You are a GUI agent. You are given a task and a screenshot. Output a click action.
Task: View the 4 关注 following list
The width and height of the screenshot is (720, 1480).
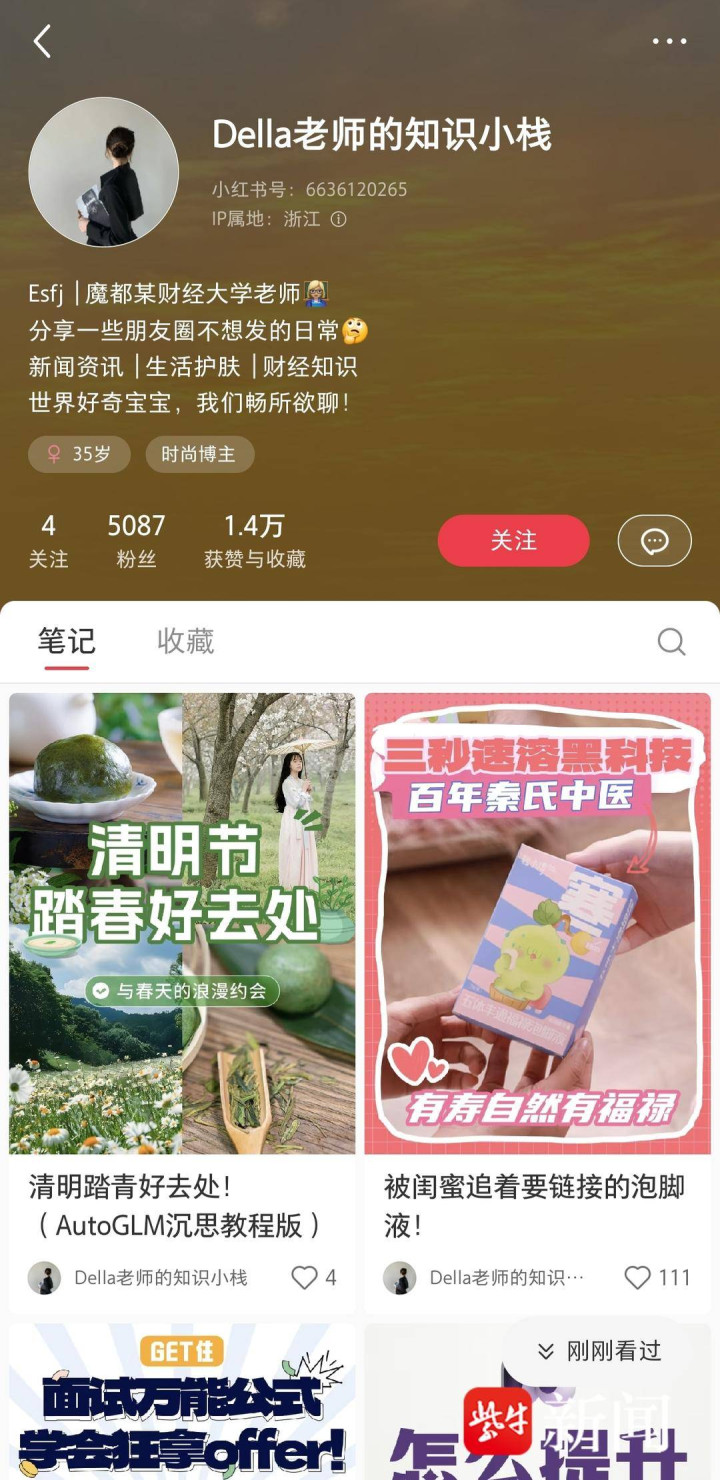(48, 541)
